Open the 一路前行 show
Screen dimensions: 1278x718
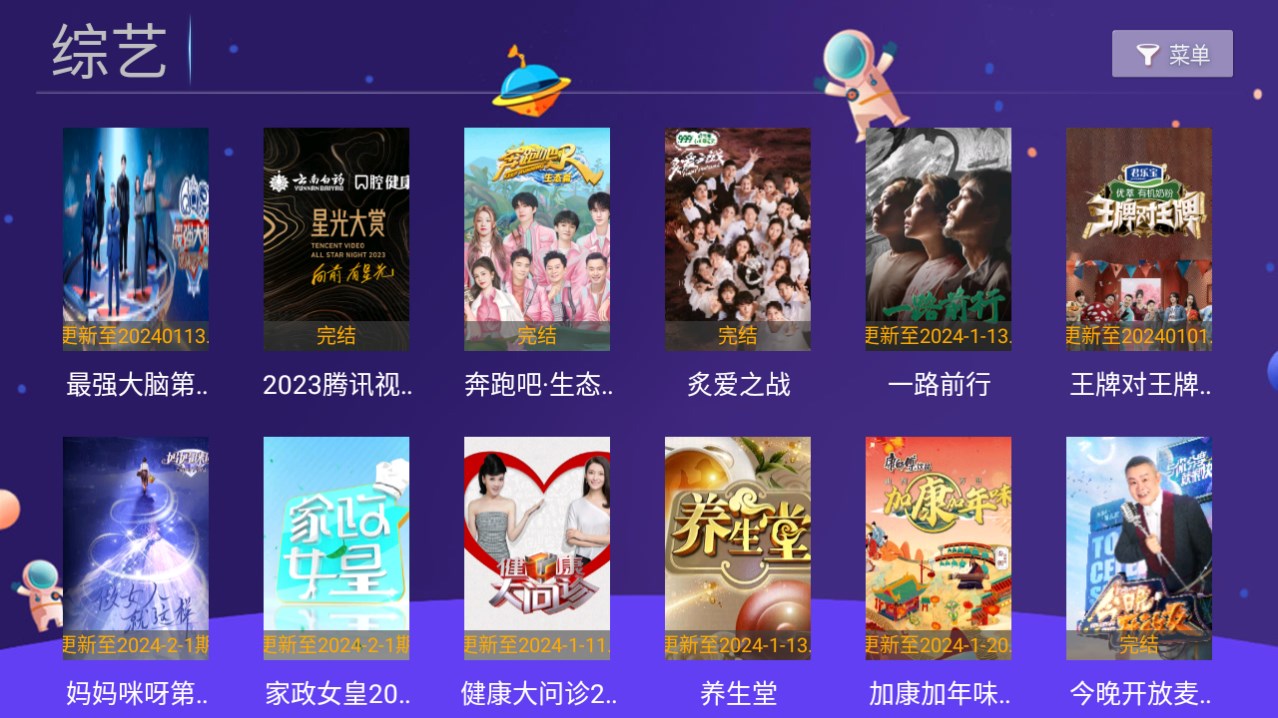pyautogui.click(x=938, y=239)
